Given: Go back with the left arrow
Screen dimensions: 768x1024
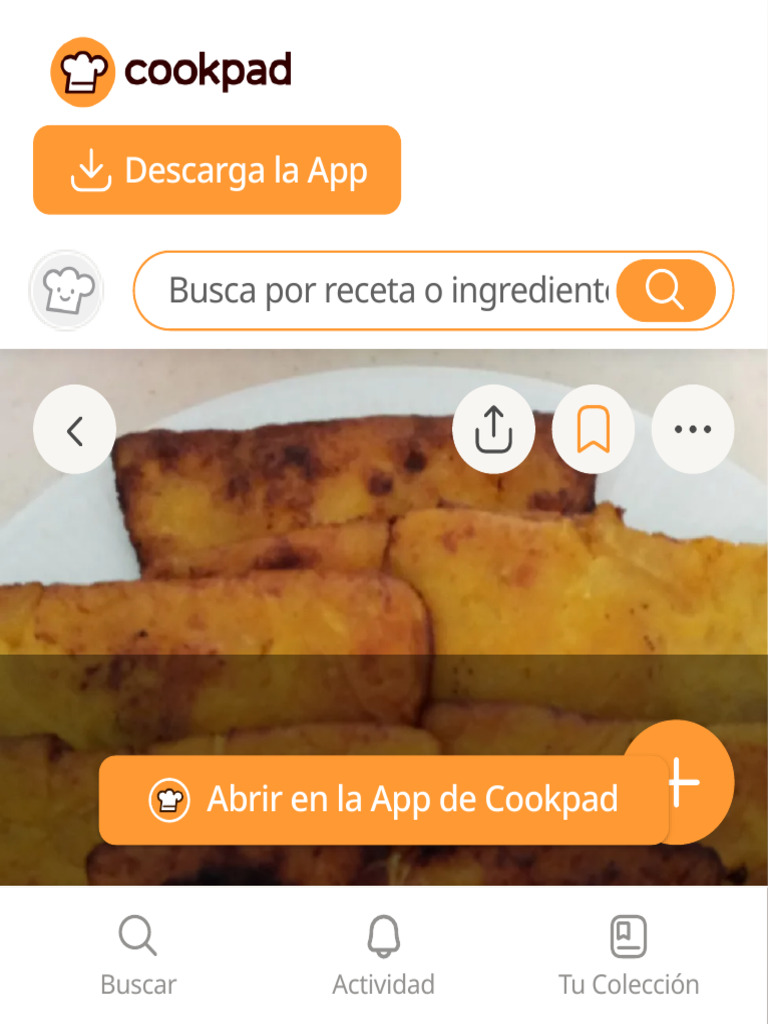Looking at the screenshot, I should click(x=74, y=429).
